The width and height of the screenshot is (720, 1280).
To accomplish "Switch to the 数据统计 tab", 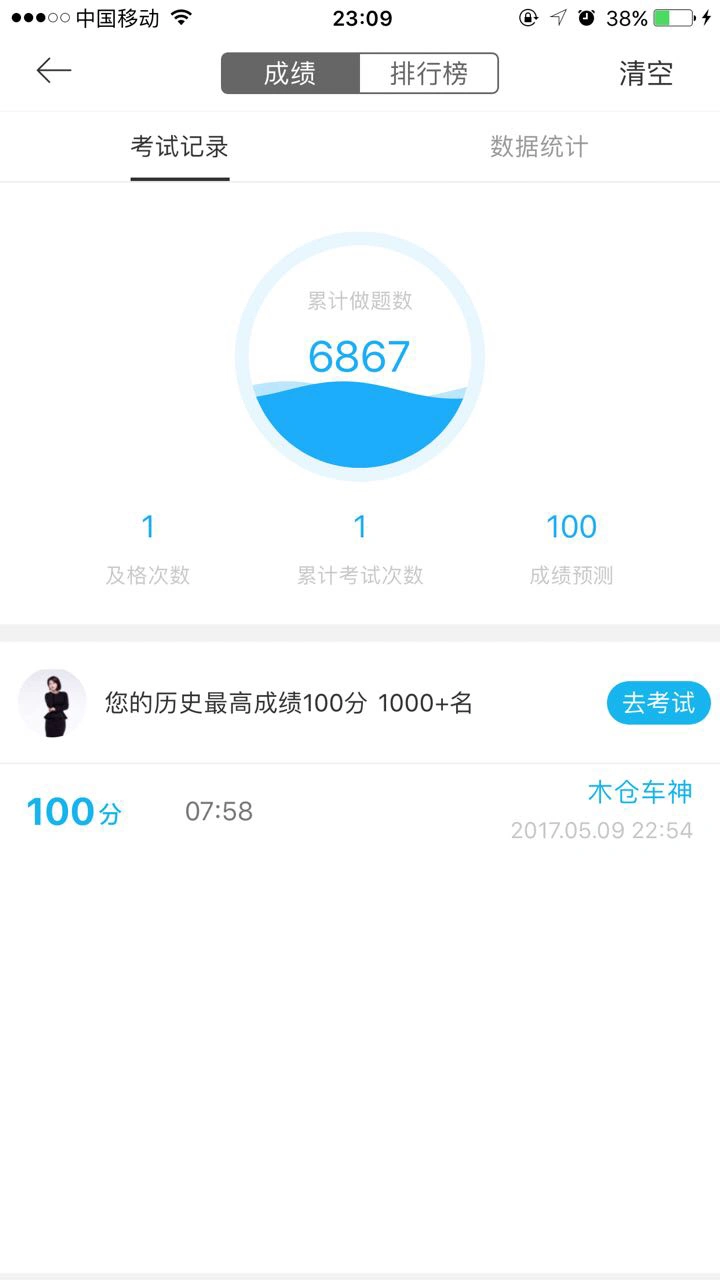I will click(x=539, y=147).
